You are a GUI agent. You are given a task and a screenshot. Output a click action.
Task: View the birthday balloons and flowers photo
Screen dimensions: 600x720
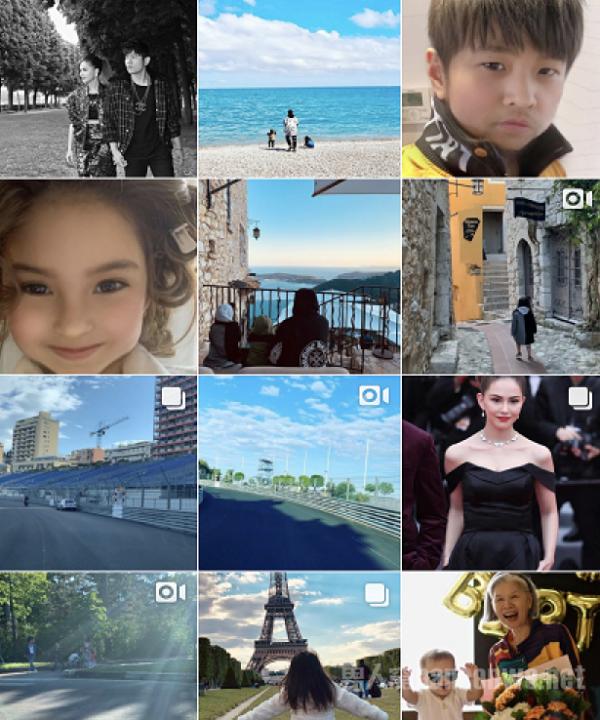tap(501, 647)
